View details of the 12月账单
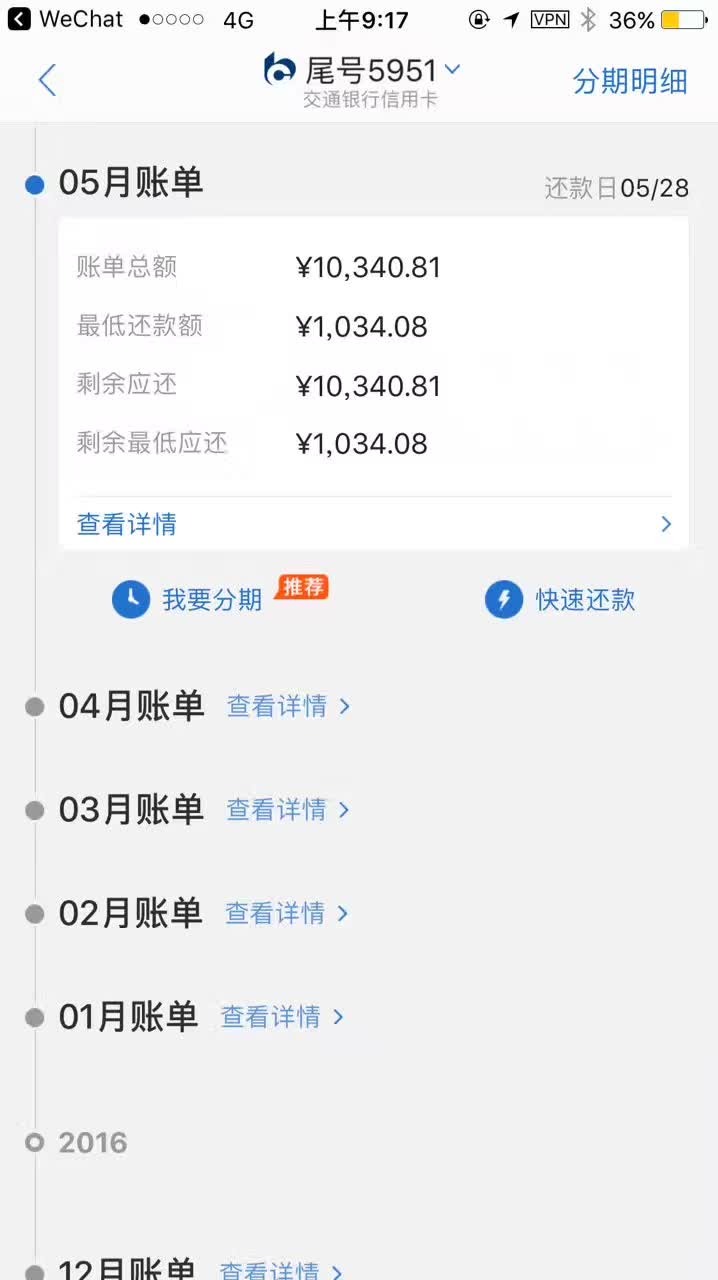Image resolution: width=718 pixels, height=1280 pixels. (282, 1271)
